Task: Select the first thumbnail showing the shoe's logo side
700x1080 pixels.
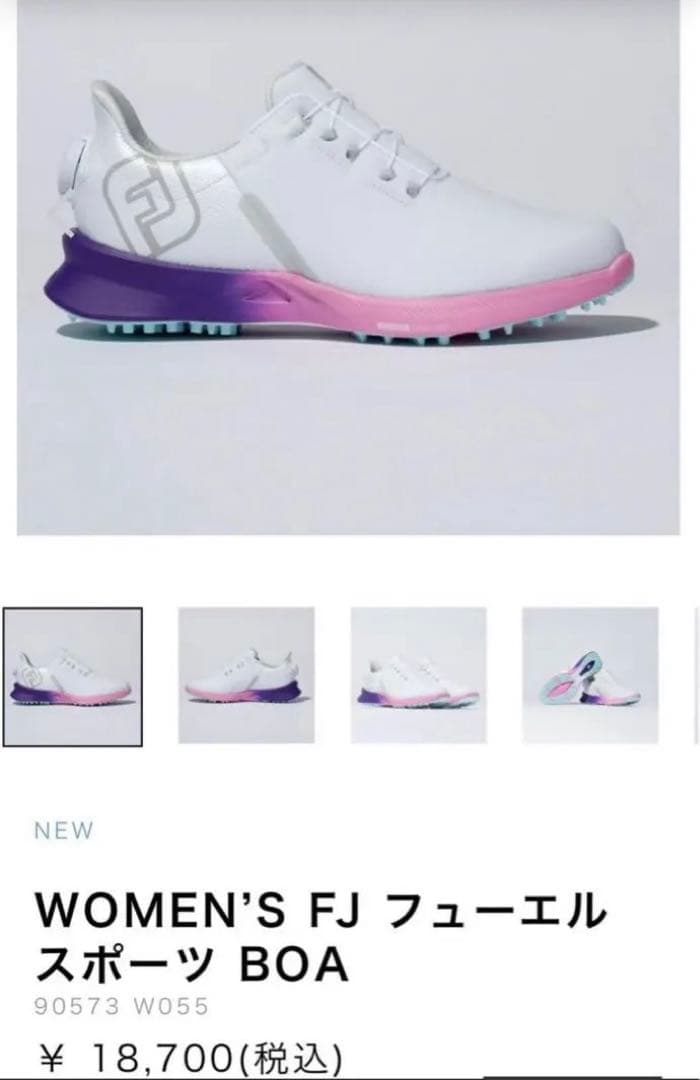Action: click(72, 676)
